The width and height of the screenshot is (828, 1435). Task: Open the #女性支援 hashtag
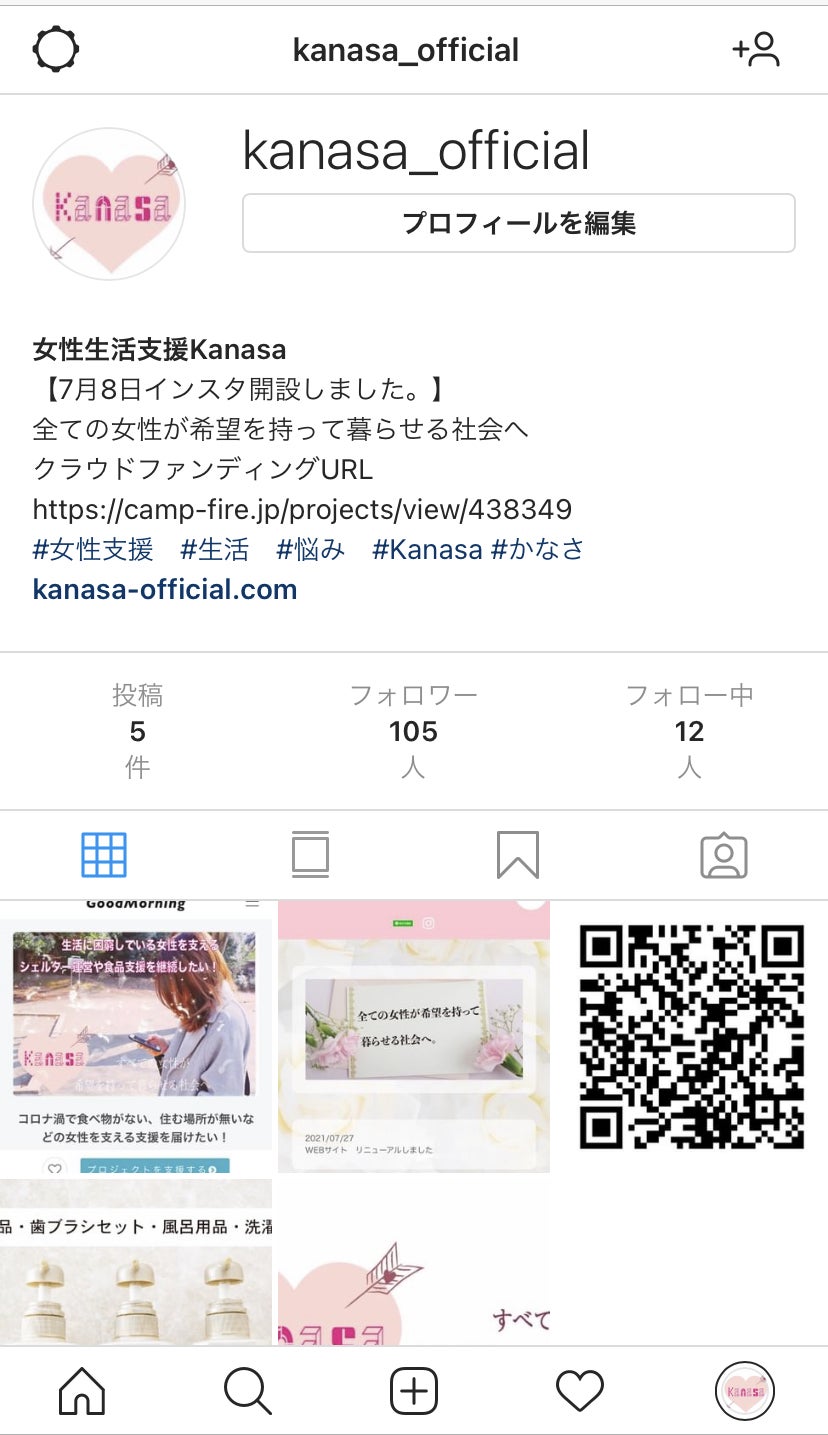click(93, 549)
